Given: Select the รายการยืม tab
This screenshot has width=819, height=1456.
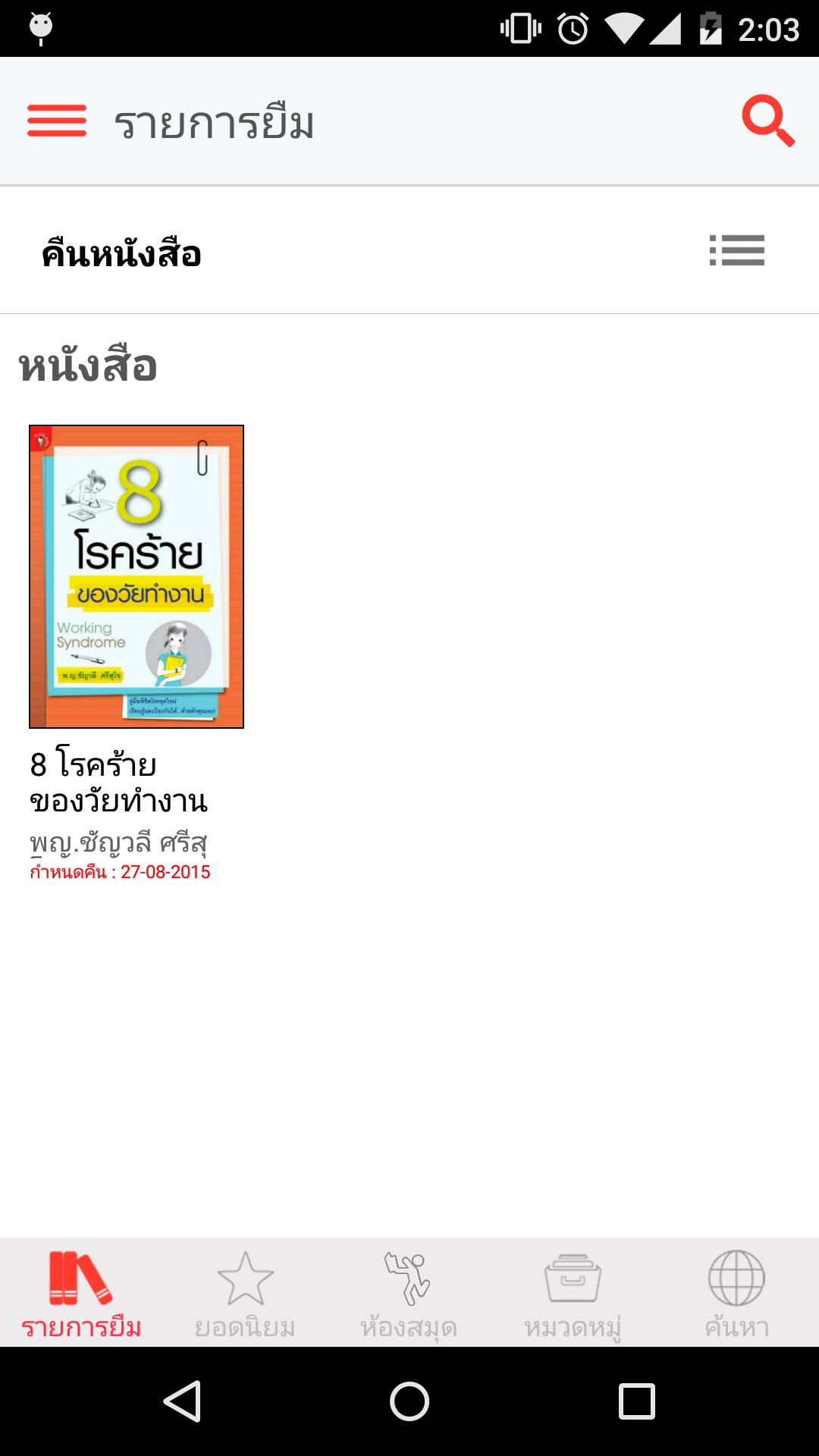Looking at the screenshot, I should tap(81, 1294).
